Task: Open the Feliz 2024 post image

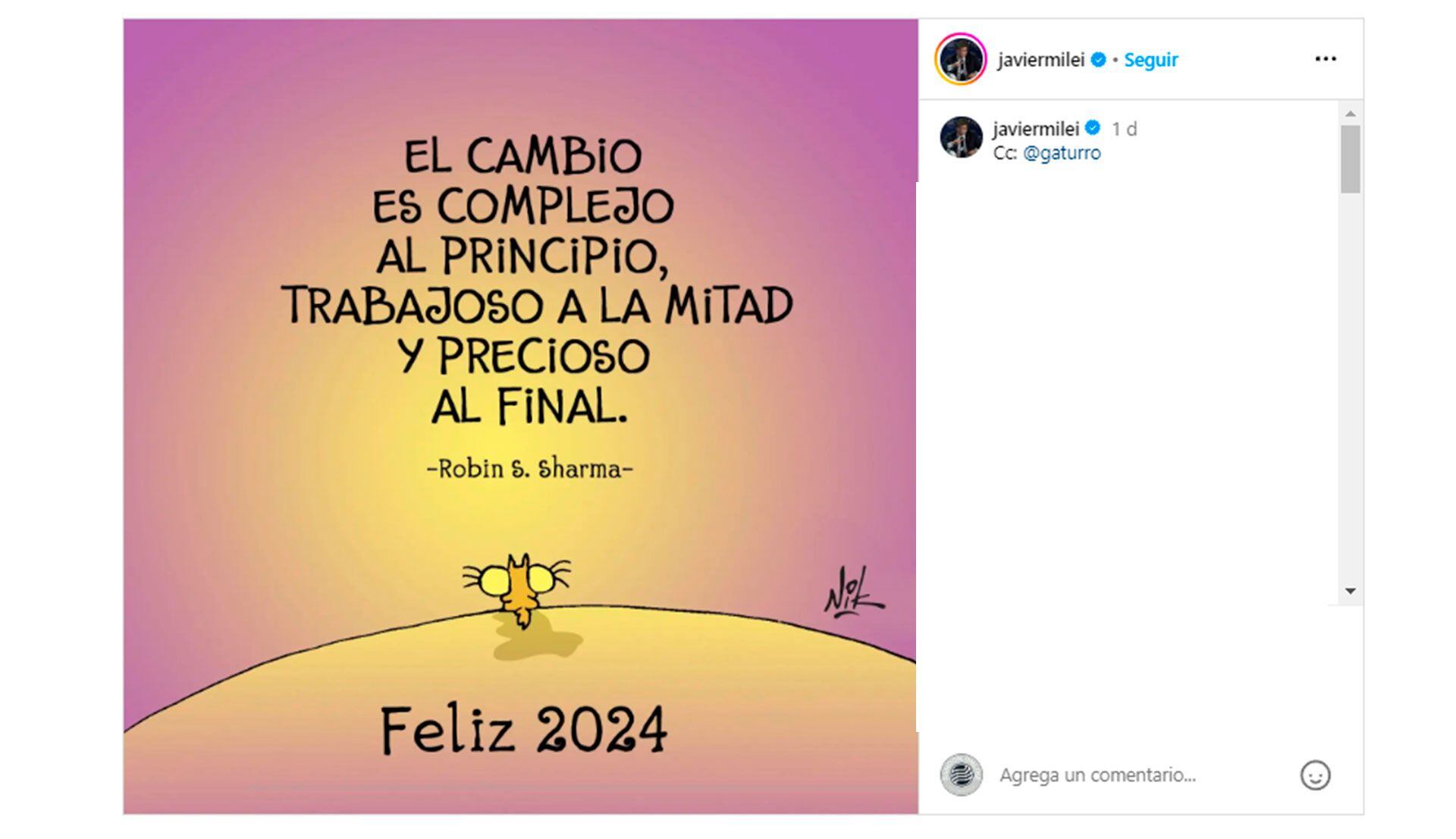Action: click(x=520, y=416)
